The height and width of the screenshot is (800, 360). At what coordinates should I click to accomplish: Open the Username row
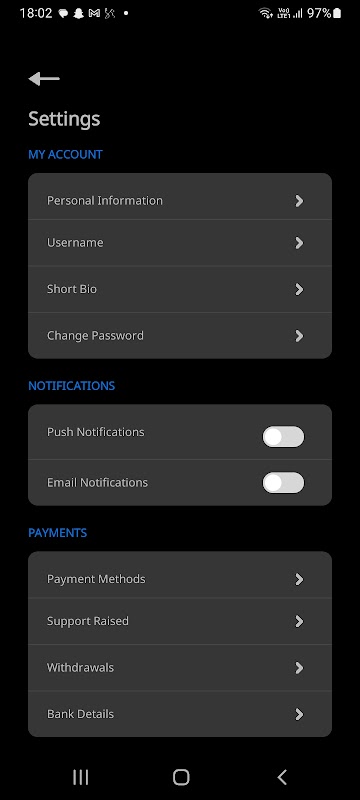pos(180,243)
